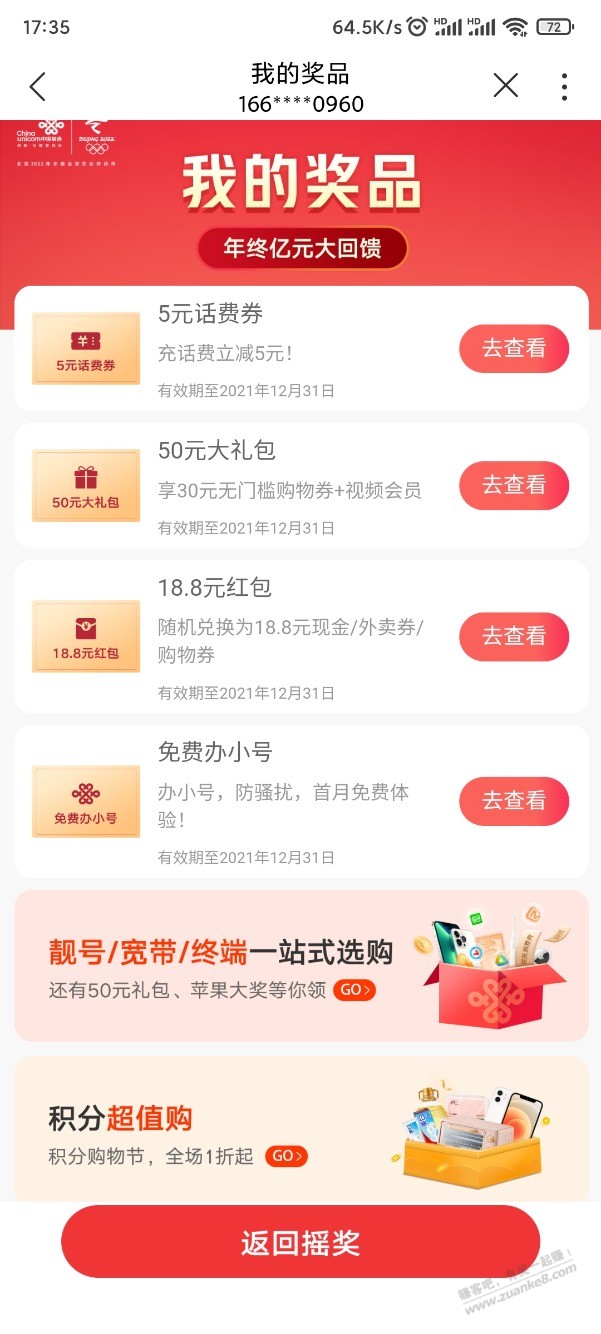Check the 免费办小号 prize with 去查看
601x1334 pixels.
514,801
